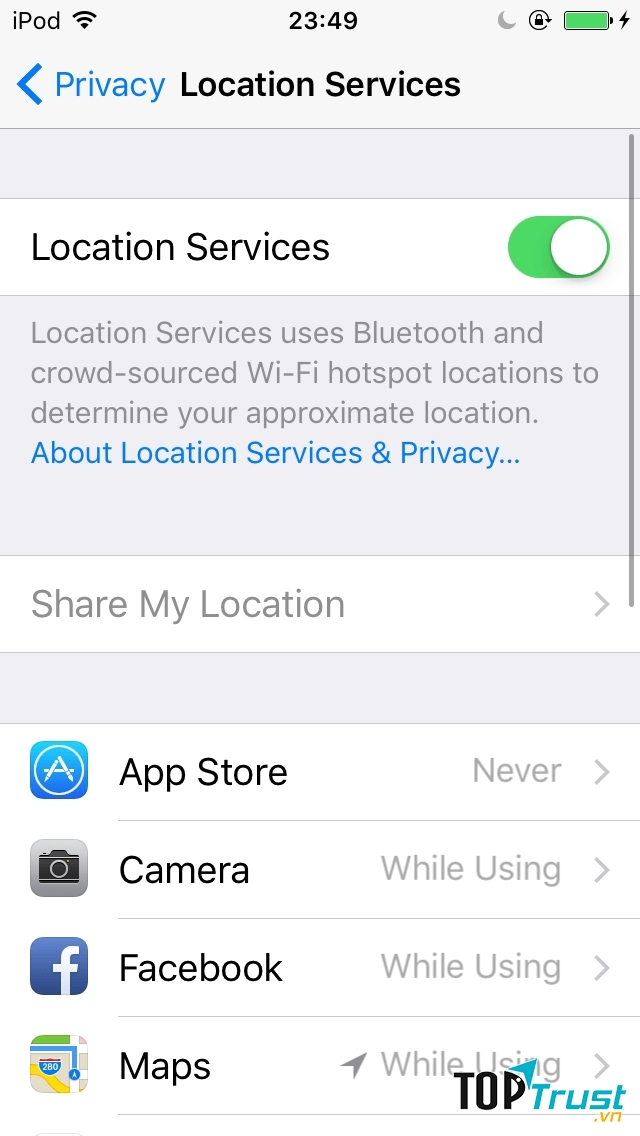The width and height of the screenshot is (640, 1136).
Task: Open Facebook location permission
Action: 320,967
